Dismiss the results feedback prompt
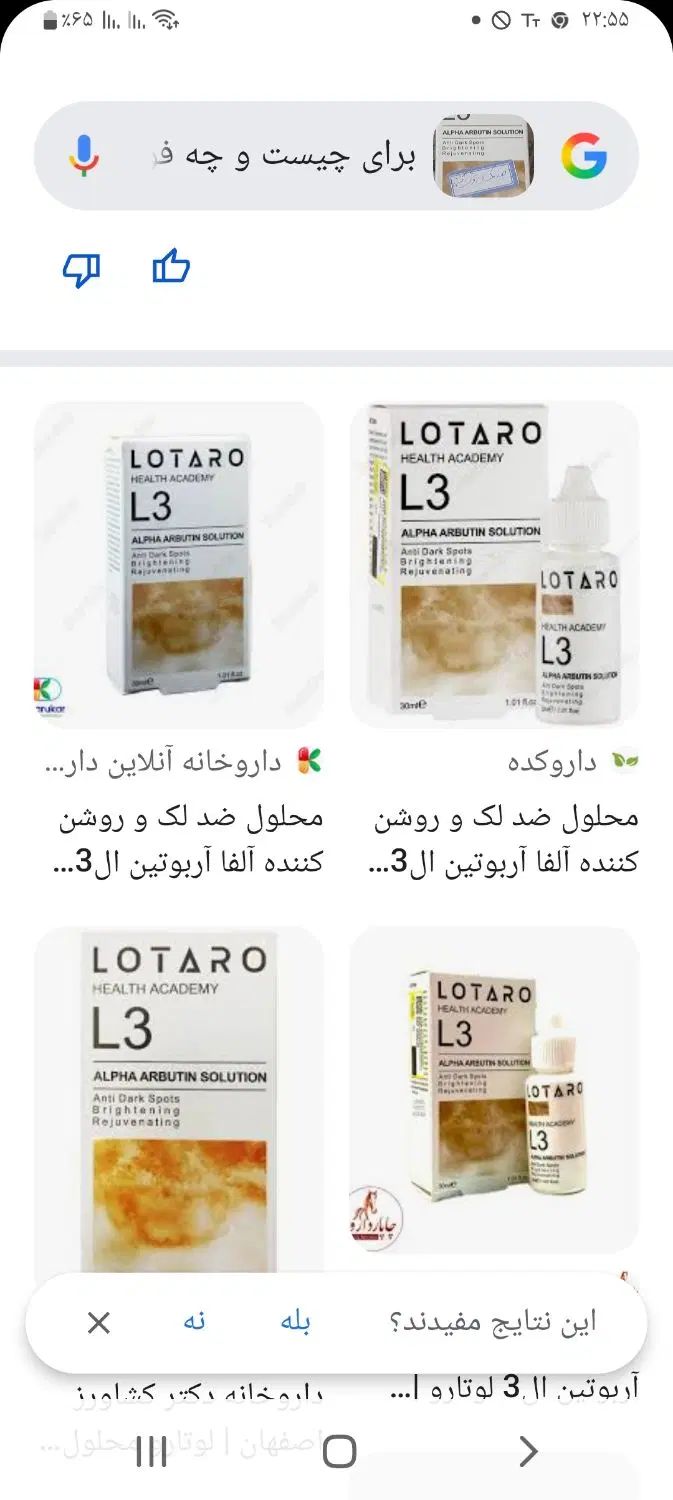The image size is (673, 1500). coord(98,1323)
